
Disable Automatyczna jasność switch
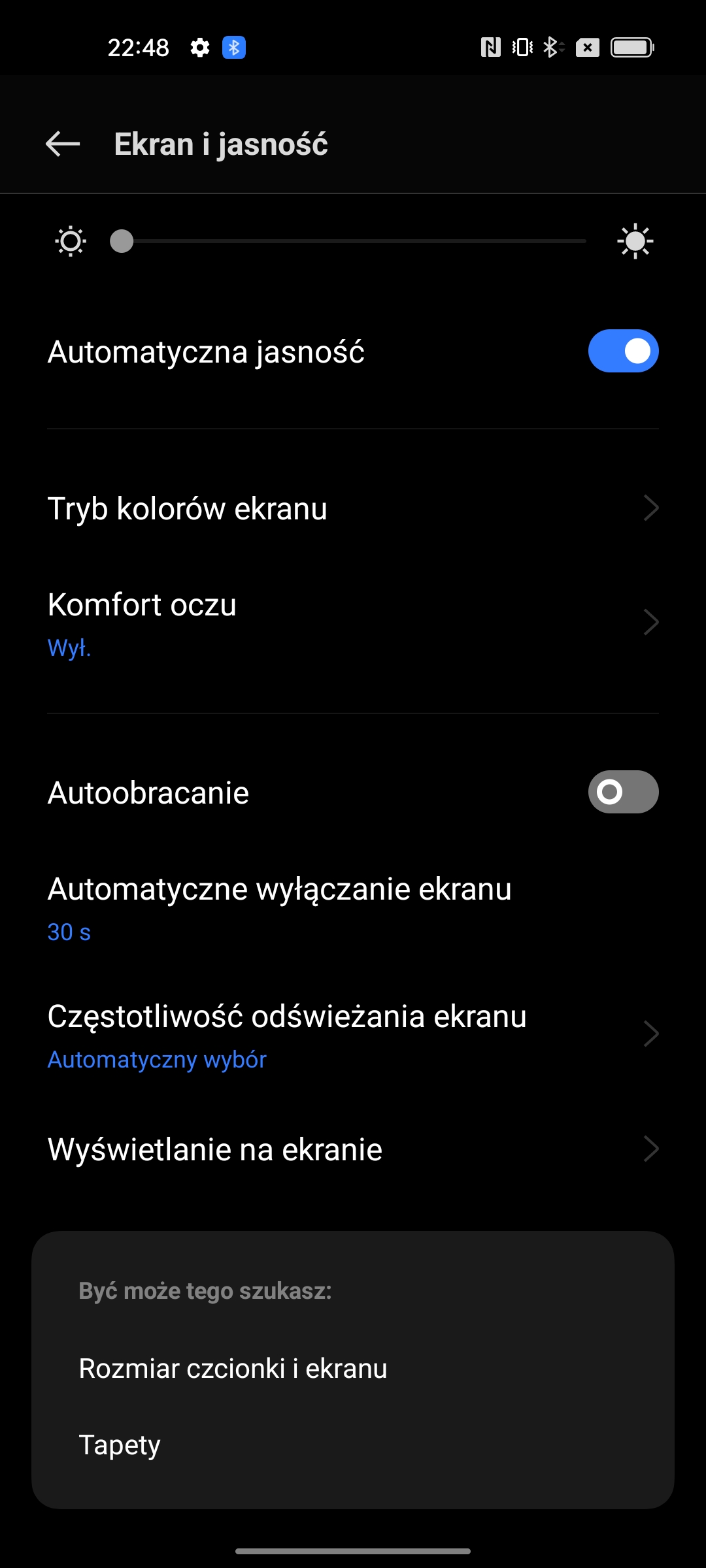tap(622, 351)
